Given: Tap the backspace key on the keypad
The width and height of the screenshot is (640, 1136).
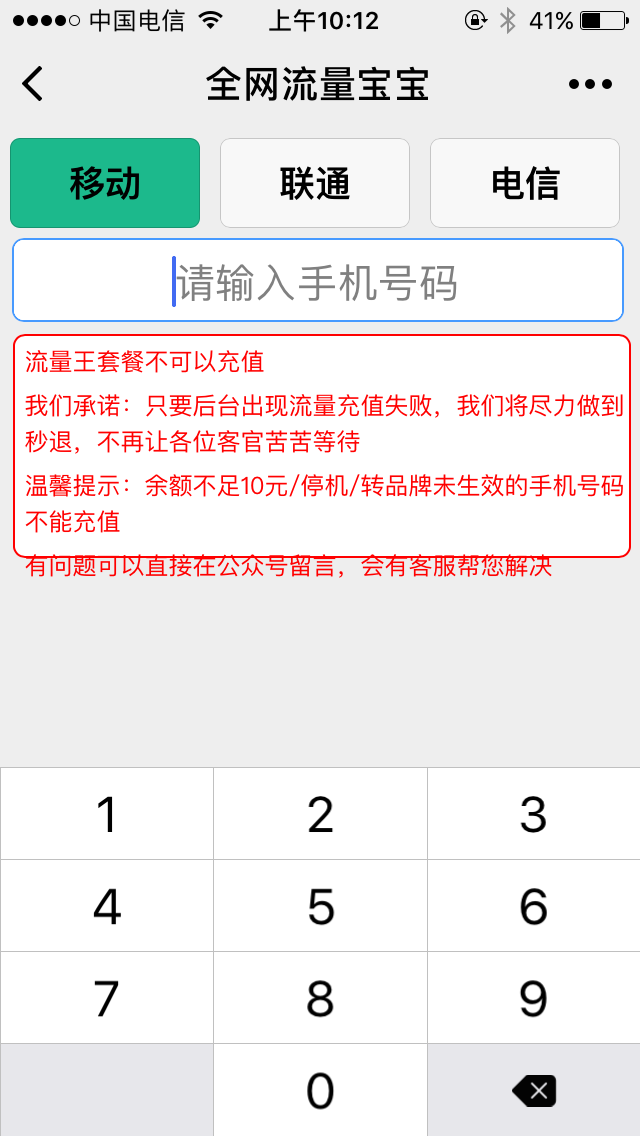Looking at the screenshot, I should click(534, 1090).
